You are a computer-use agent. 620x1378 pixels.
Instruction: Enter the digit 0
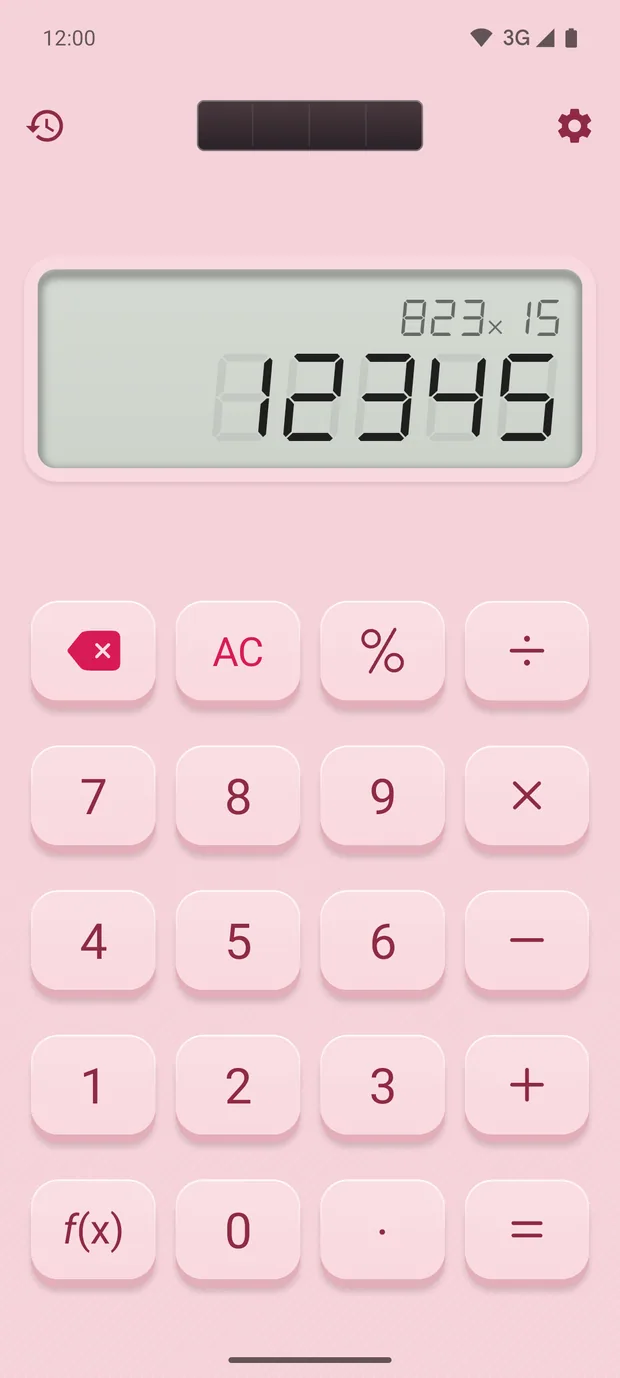pos(238,1230)
